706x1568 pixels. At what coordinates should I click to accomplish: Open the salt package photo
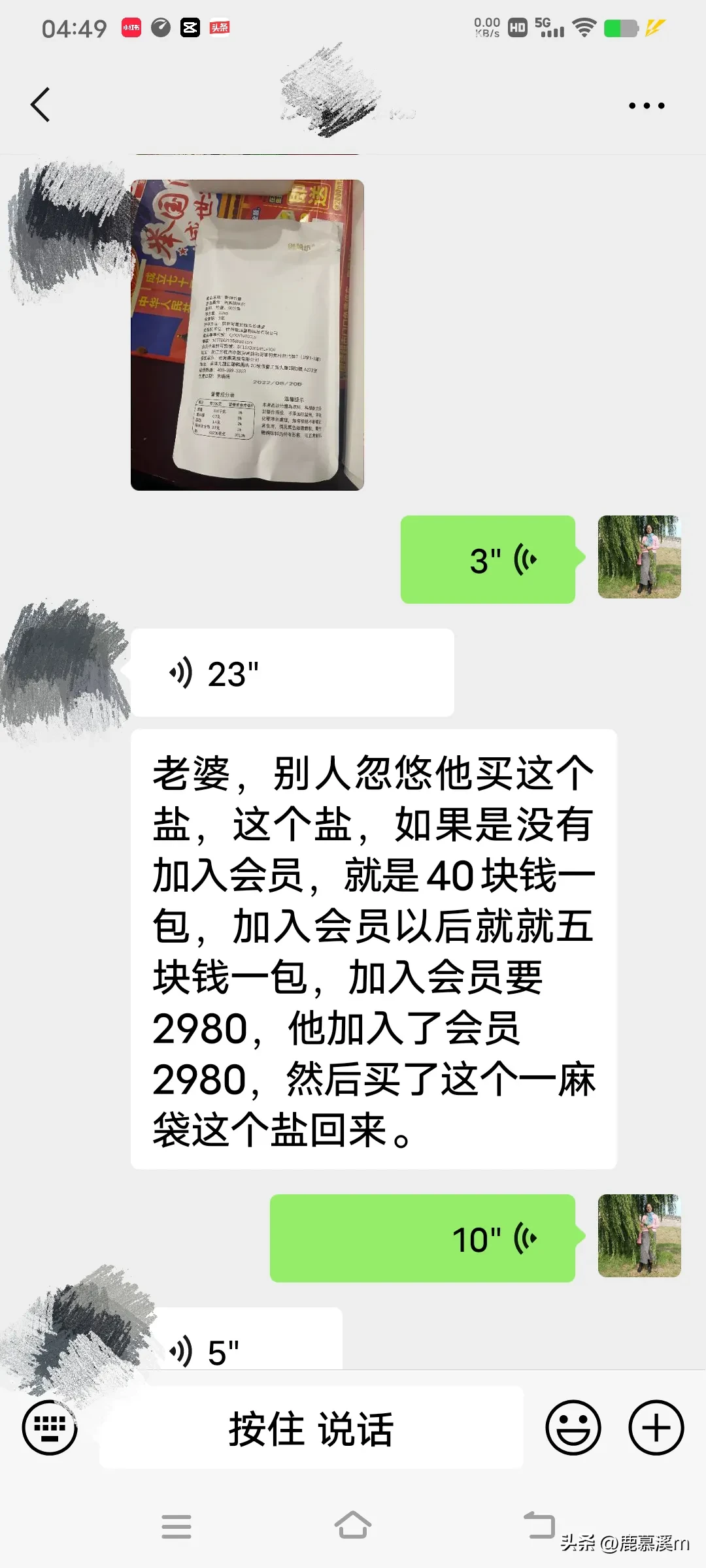tap(247, 335)
